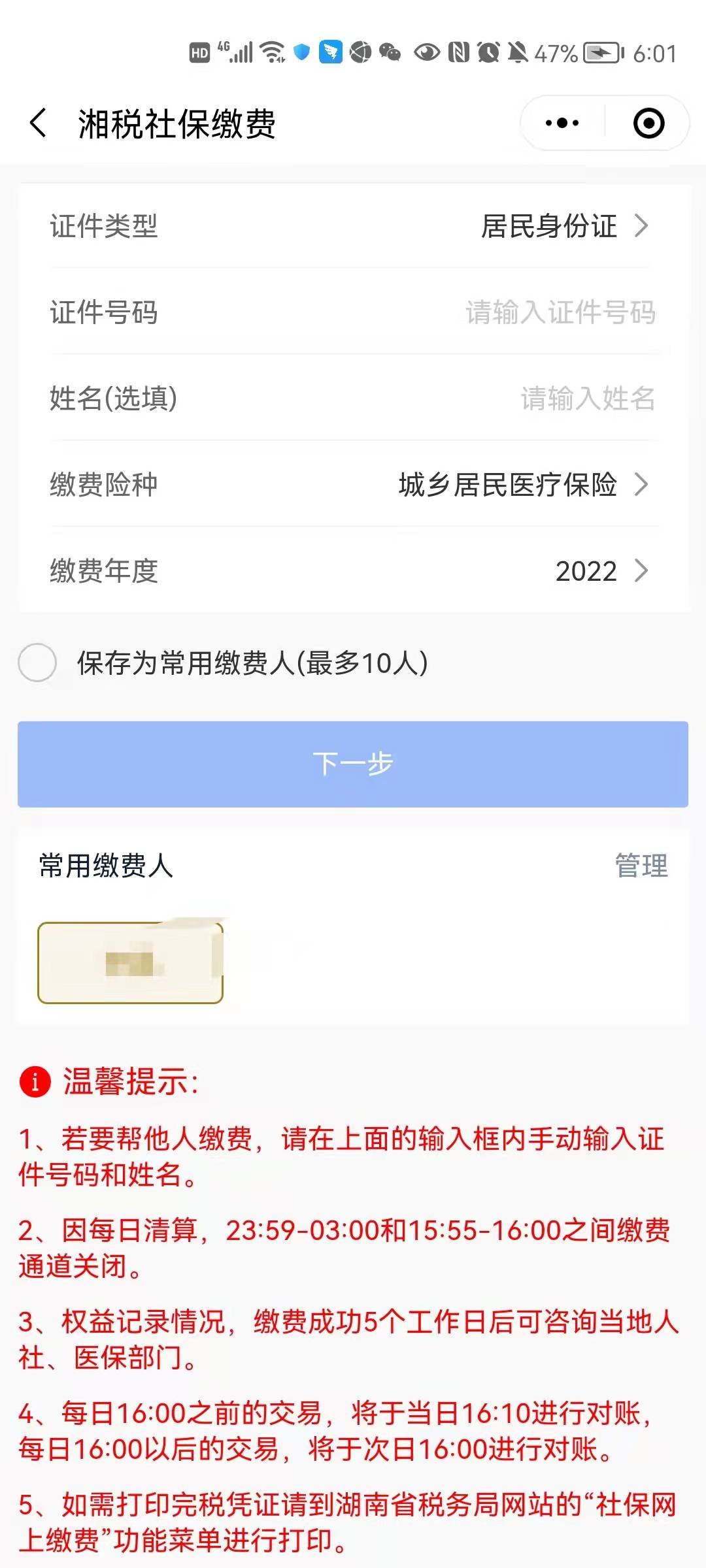Tap the 姓名(选填) input field

click(587, 399)
